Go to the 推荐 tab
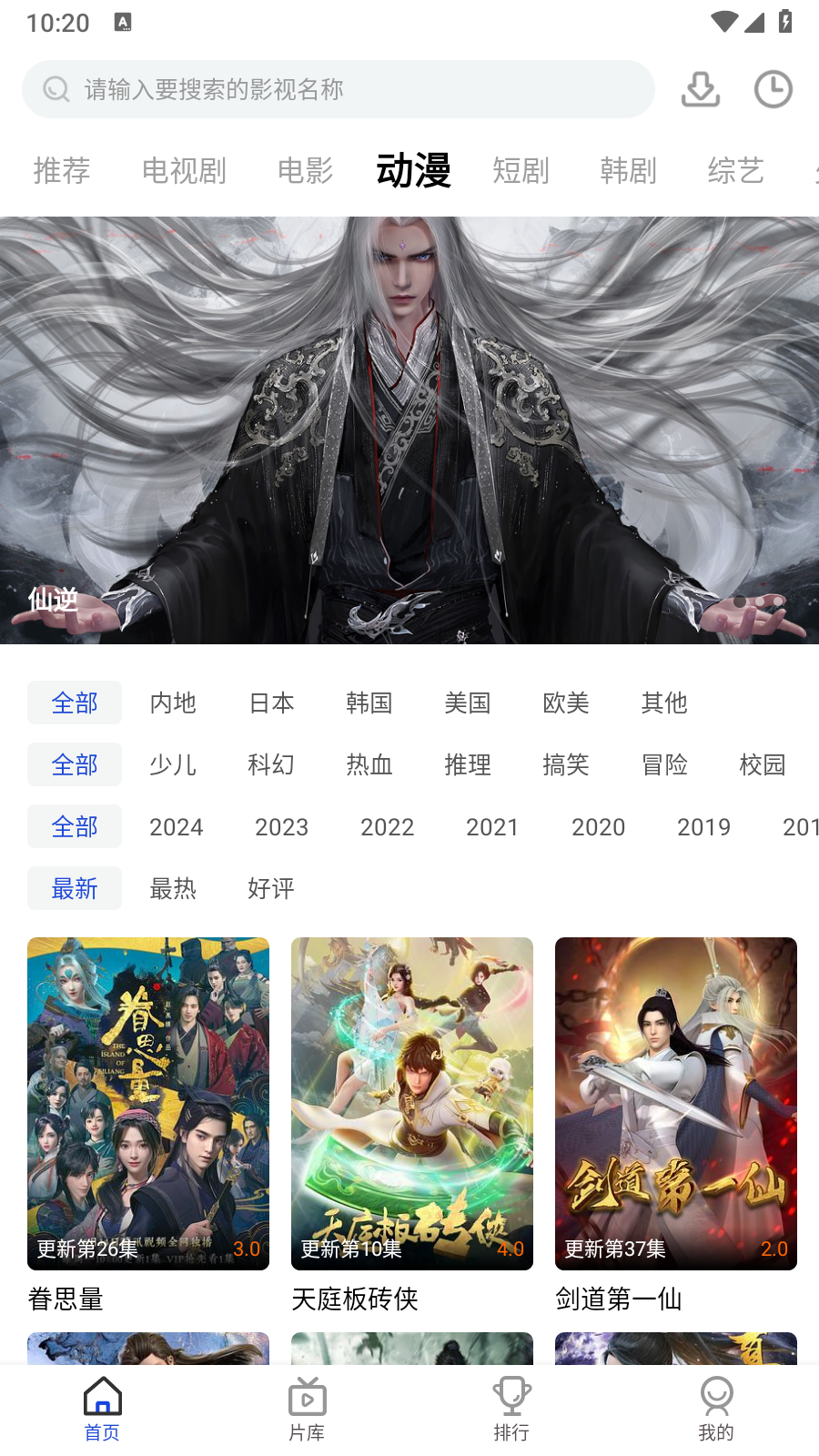Image resolution: width=819 pixels, height=1456 pixels. 62,170
